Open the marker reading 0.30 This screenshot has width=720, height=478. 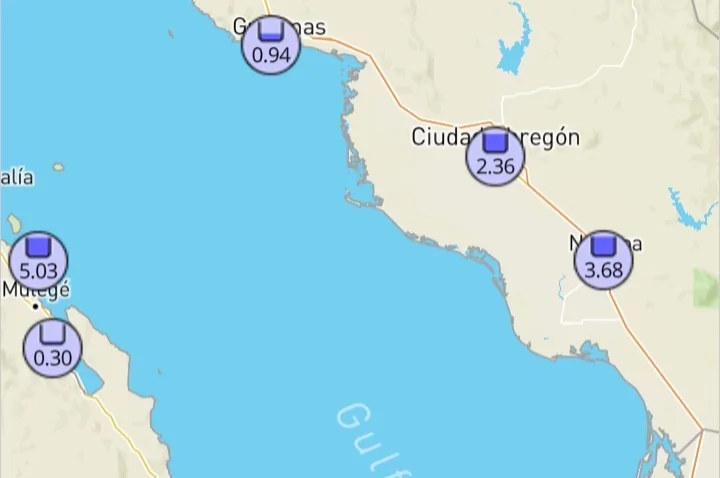pyautogui.click(x=52, y=348)
